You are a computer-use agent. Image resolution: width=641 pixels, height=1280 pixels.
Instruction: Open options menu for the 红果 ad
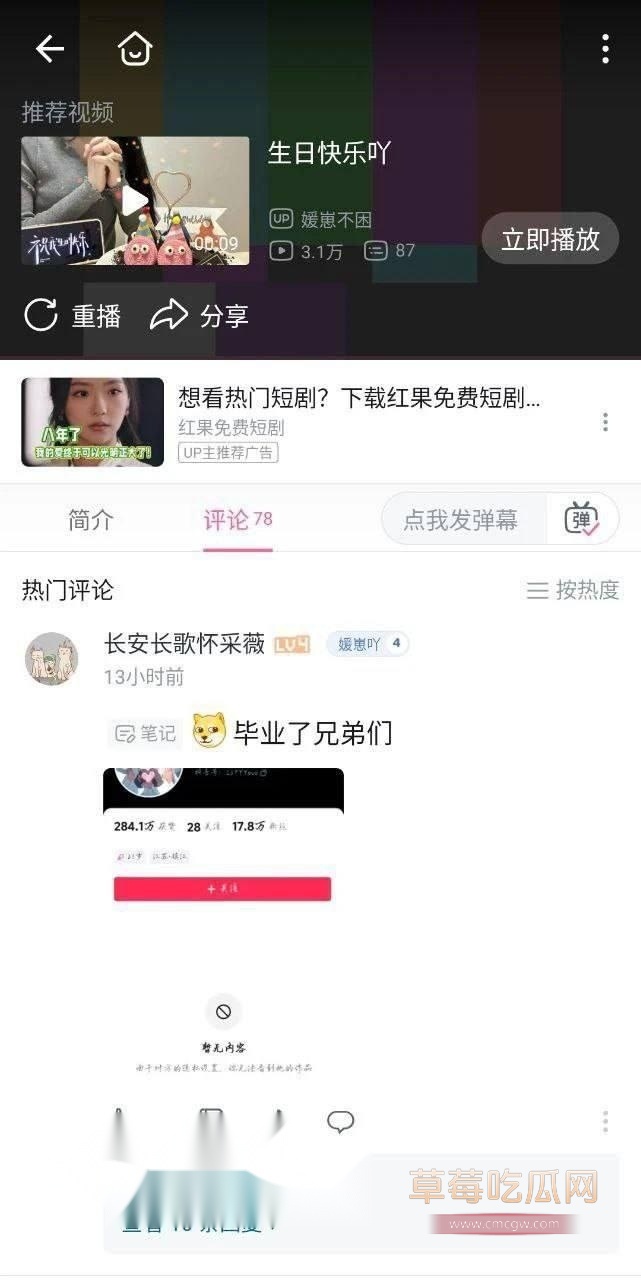click(x=605, y=422)
